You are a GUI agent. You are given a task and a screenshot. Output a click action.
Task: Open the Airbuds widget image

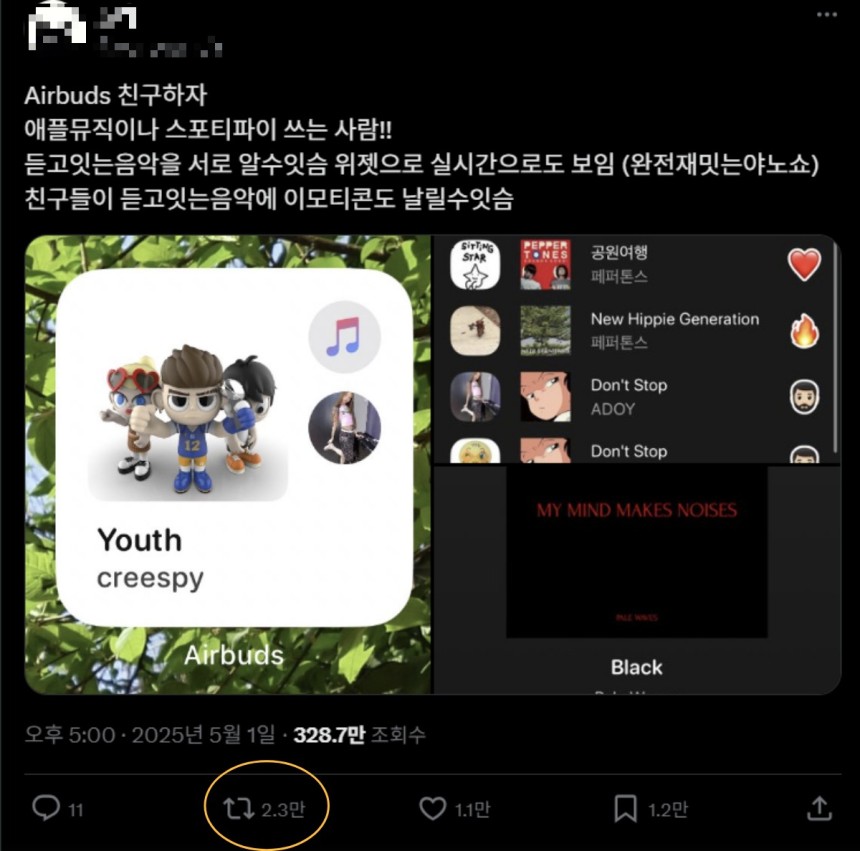[x=228, y=464]
